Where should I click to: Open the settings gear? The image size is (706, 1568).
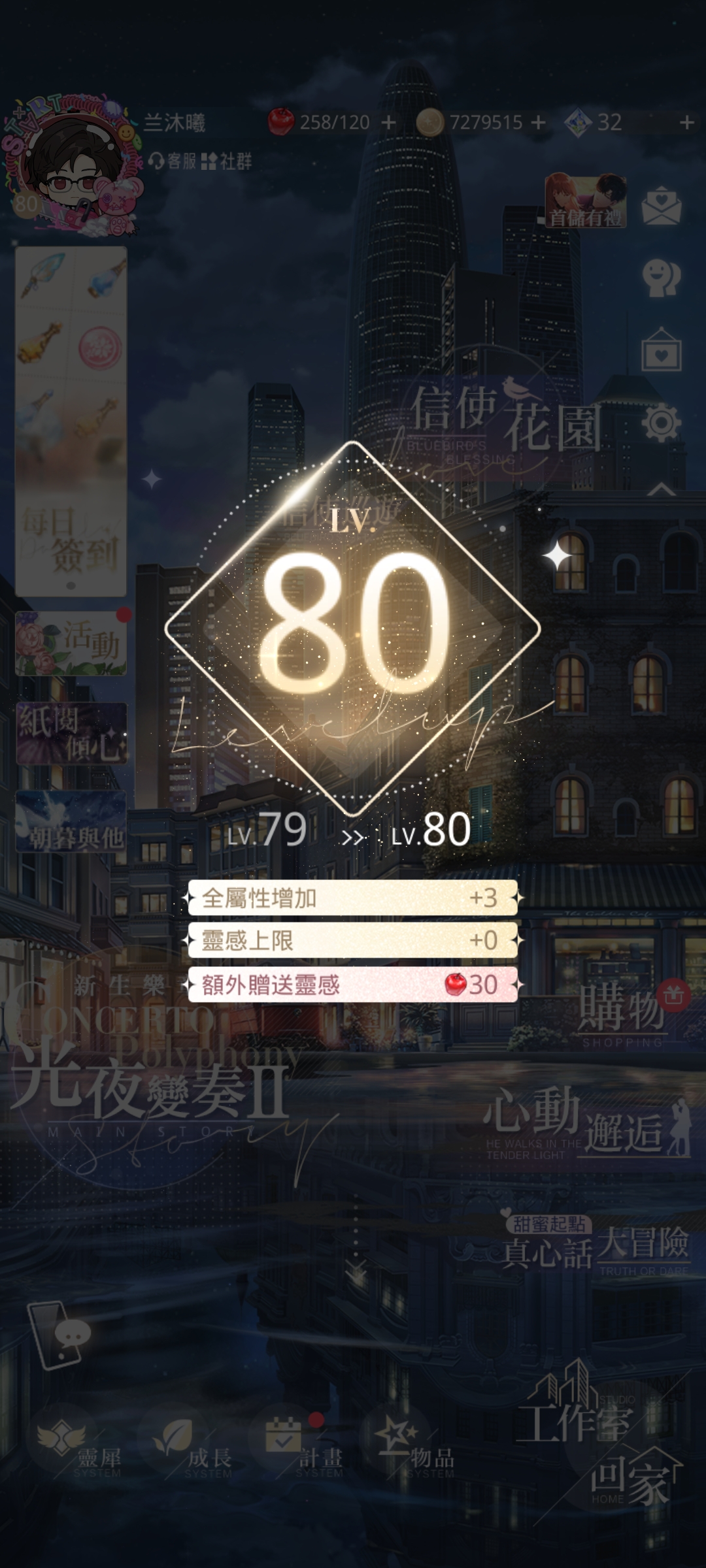pos(662,423)
